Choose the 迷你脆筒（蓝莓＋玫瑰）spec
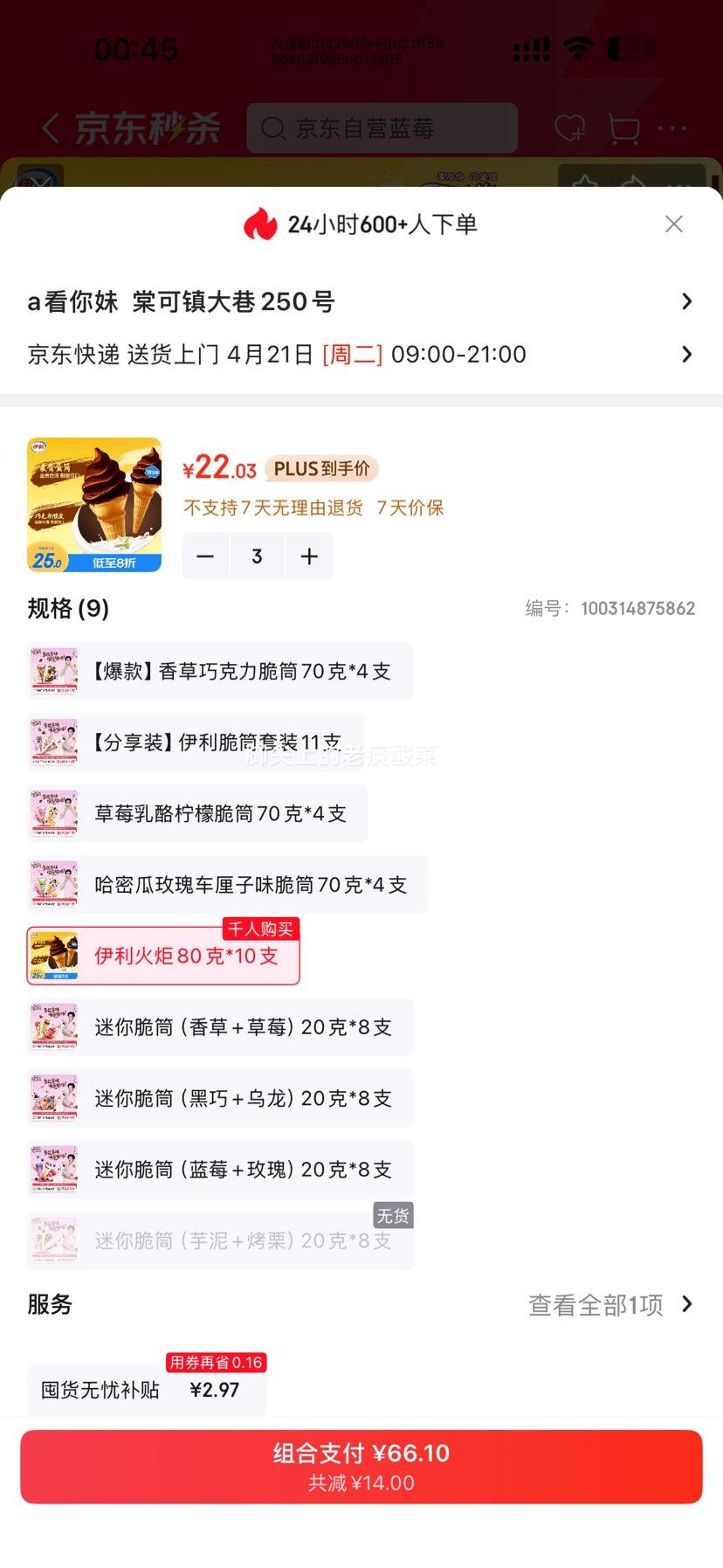Viewport: 723px width, 1568px height. [x=218, y=1169]
